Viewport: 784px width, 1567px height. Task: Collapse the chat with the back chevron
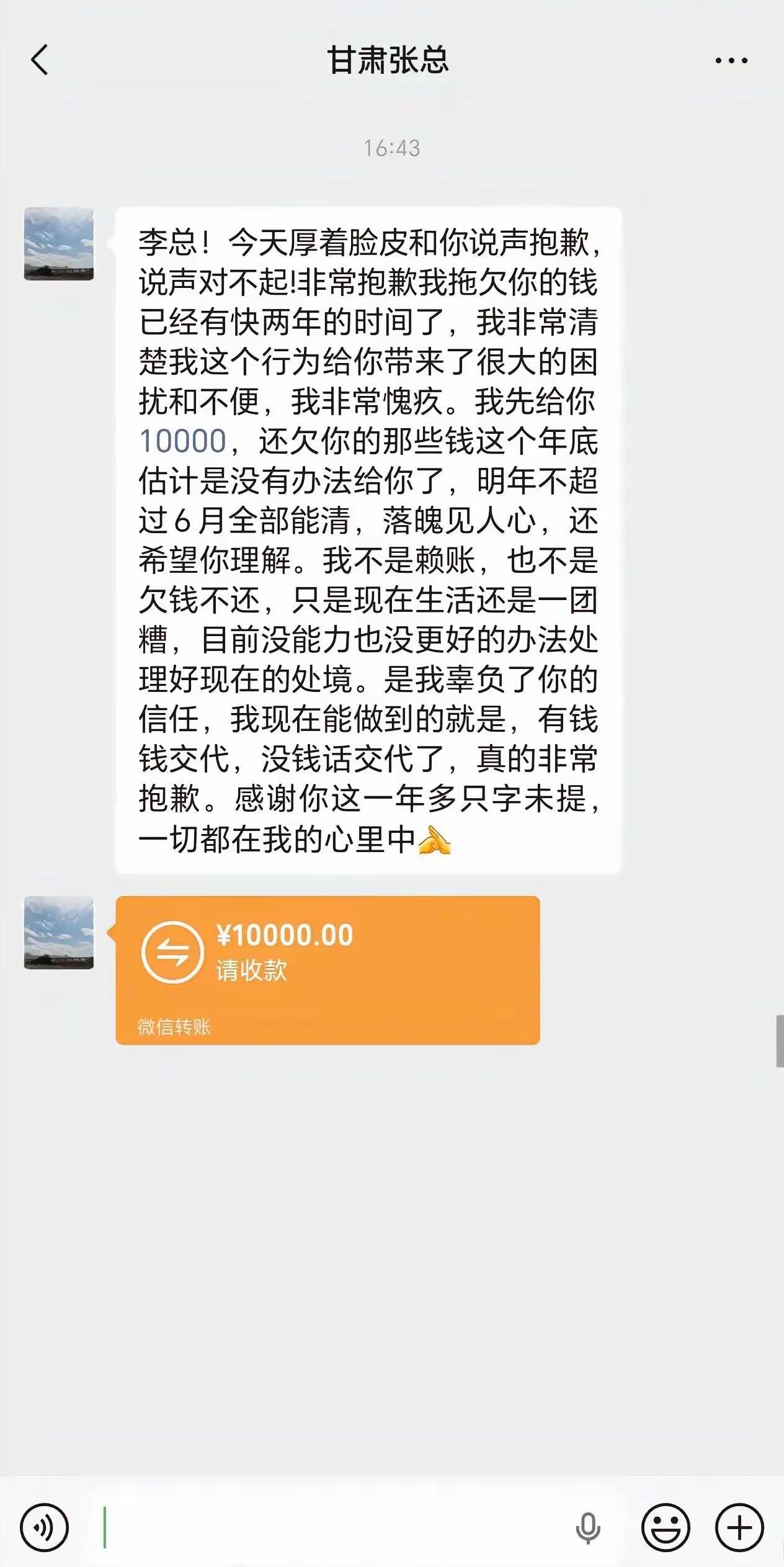(x=39, y=60)
